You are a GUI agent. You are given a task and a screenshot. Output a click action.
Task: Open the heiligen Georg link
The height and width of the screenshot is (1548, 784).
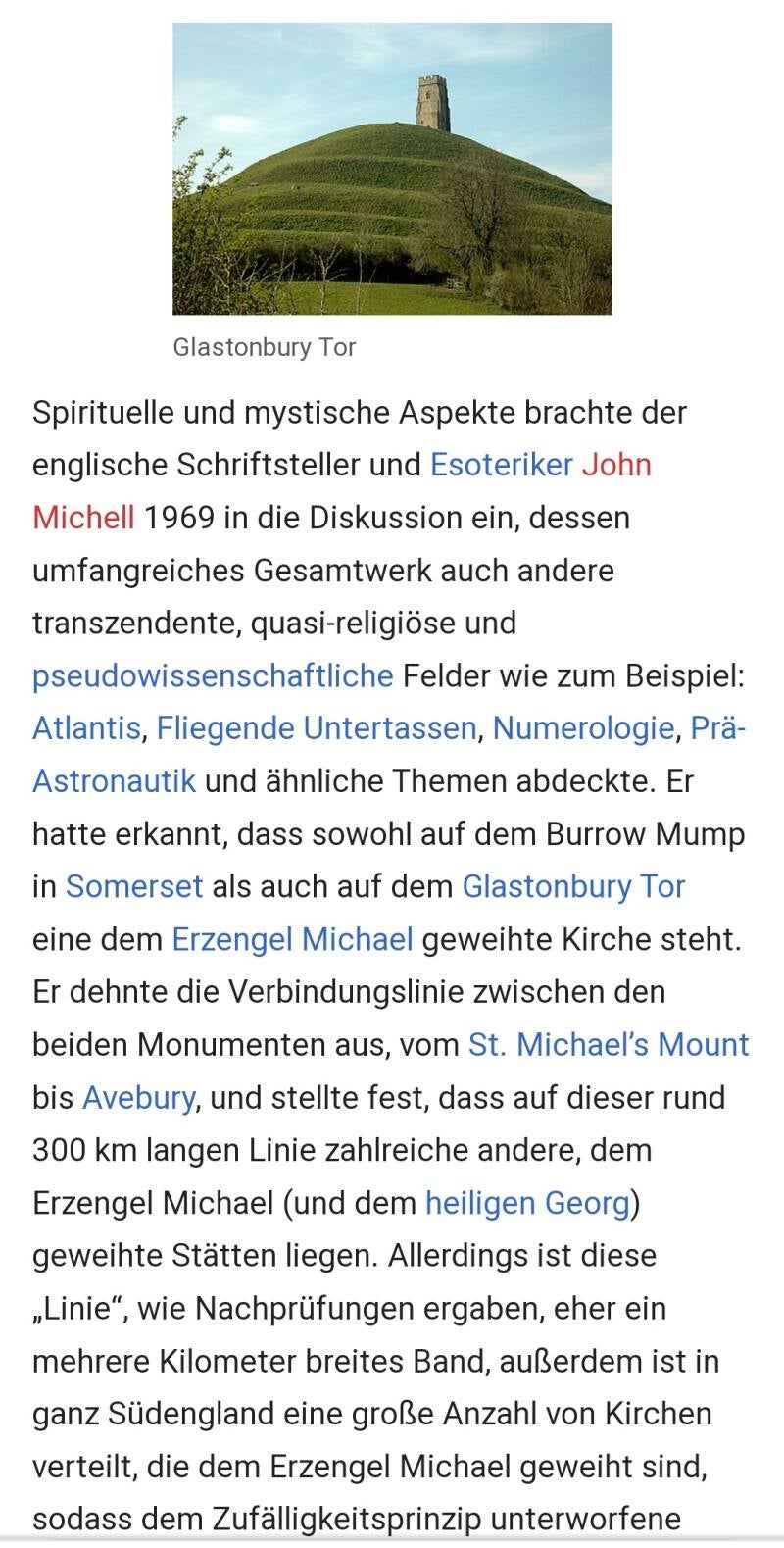click(527, 1203)
